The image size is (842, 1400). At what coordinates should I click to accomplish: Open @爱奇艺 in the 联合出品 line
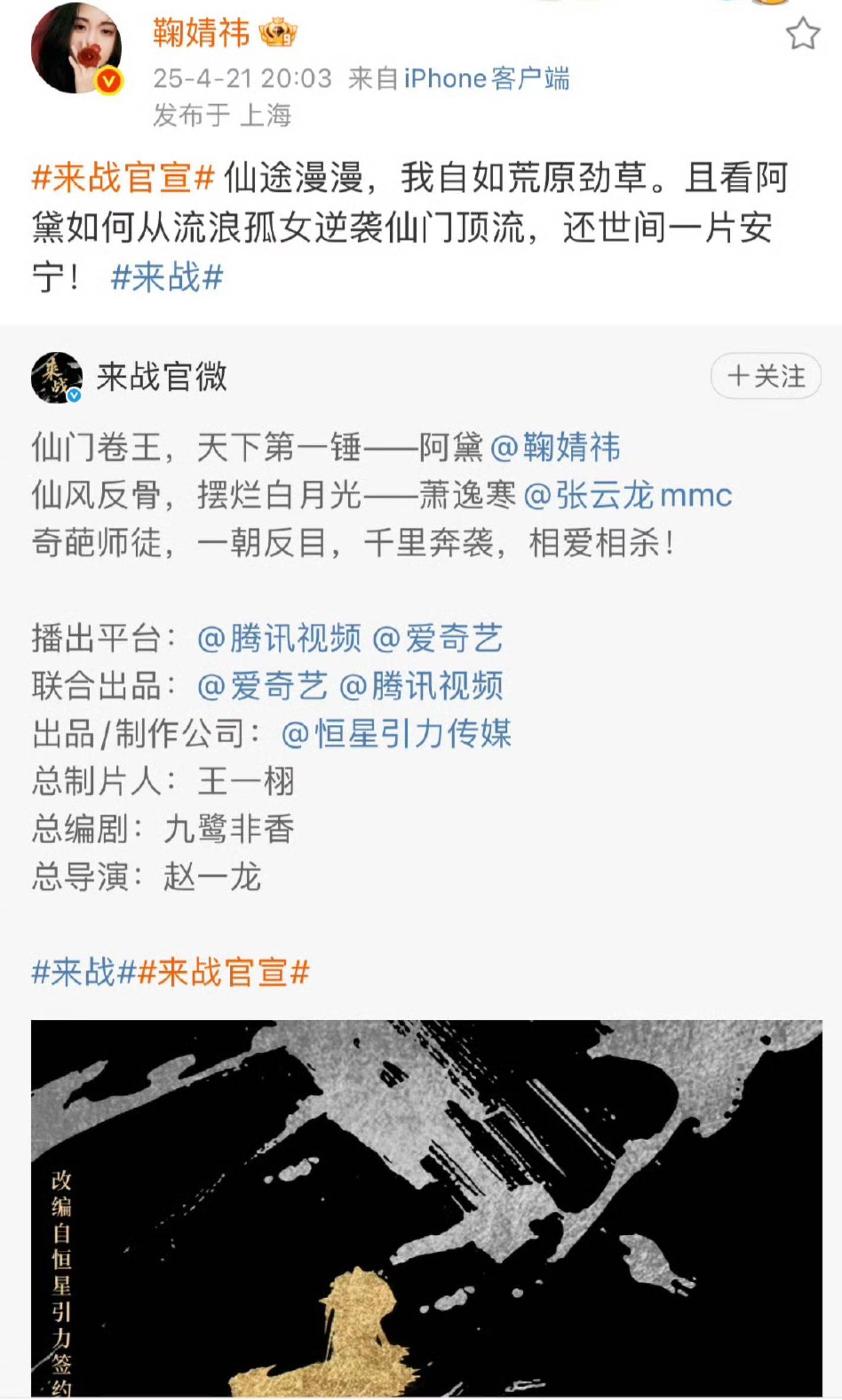[x=262, y=686]
